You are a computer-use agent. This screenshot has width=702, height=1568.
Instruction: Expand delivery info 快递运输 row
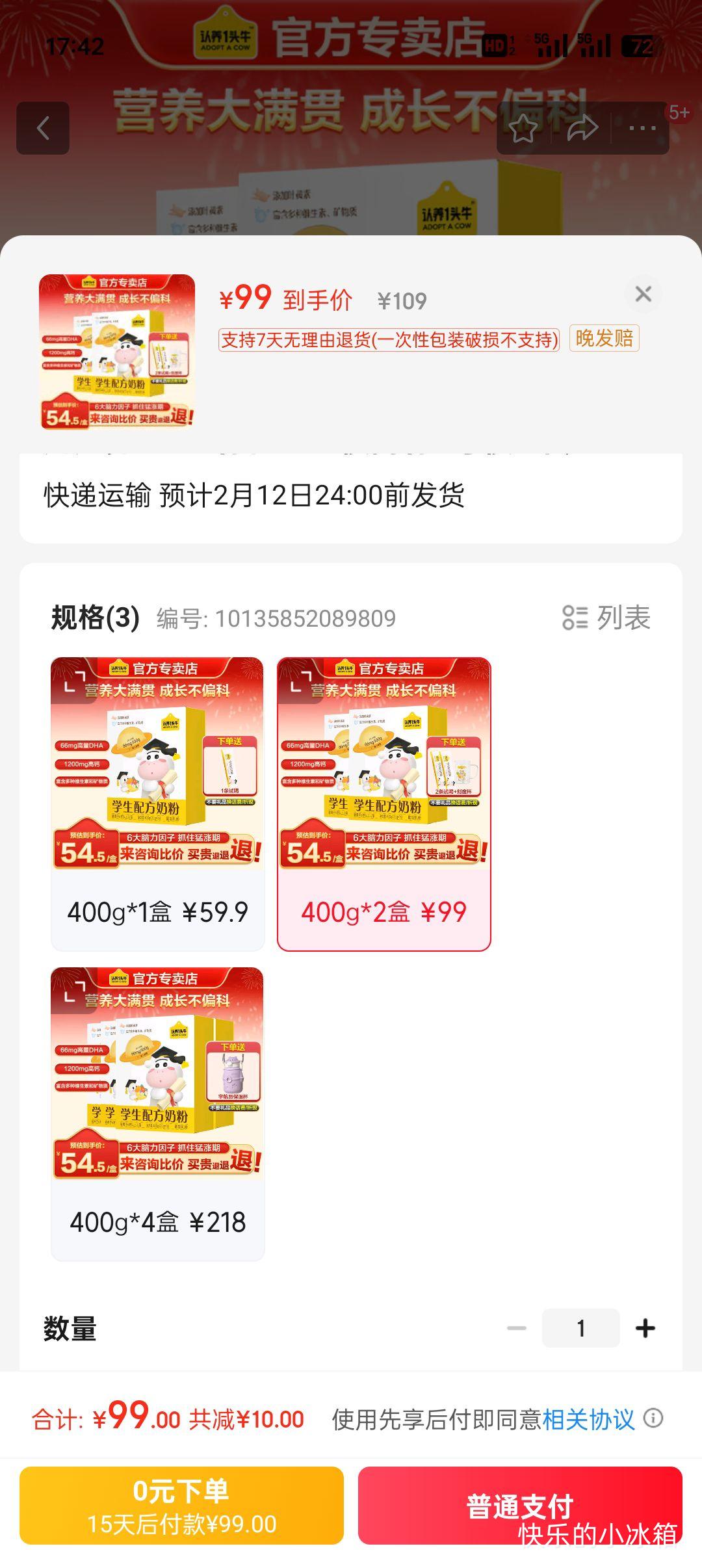point(351,496)
